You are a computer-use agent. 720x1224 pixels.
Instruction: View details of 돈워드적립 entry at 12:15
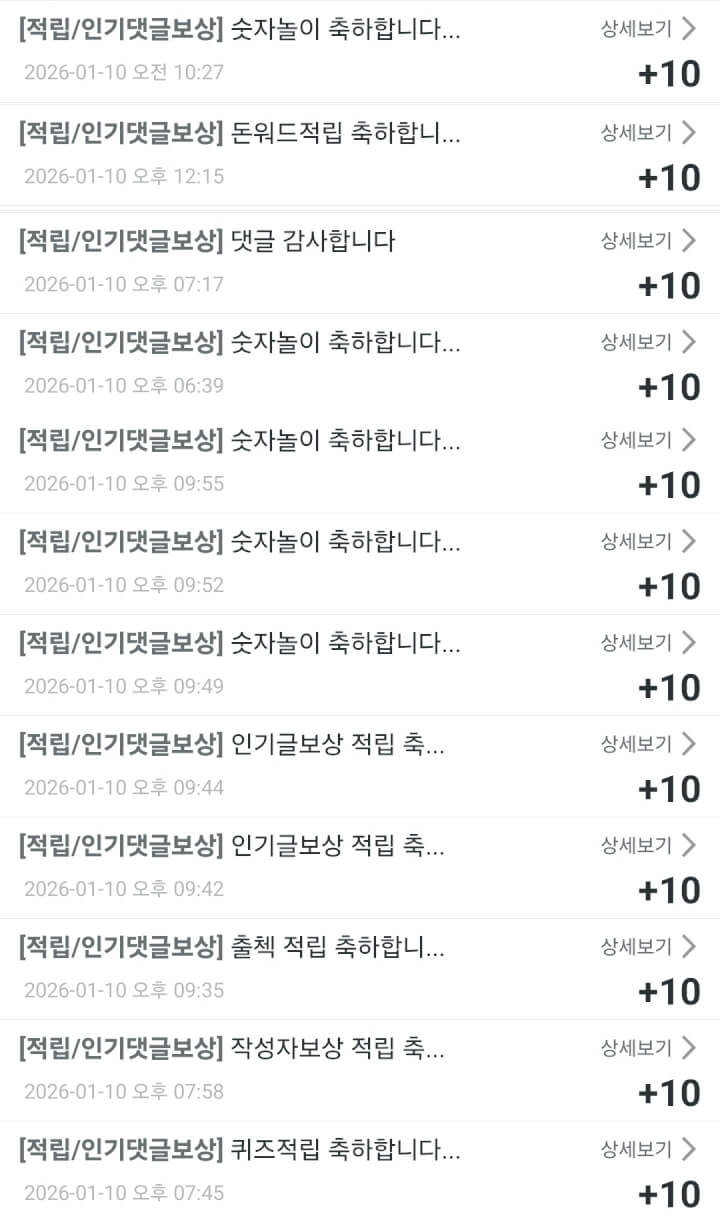(647, 132)
